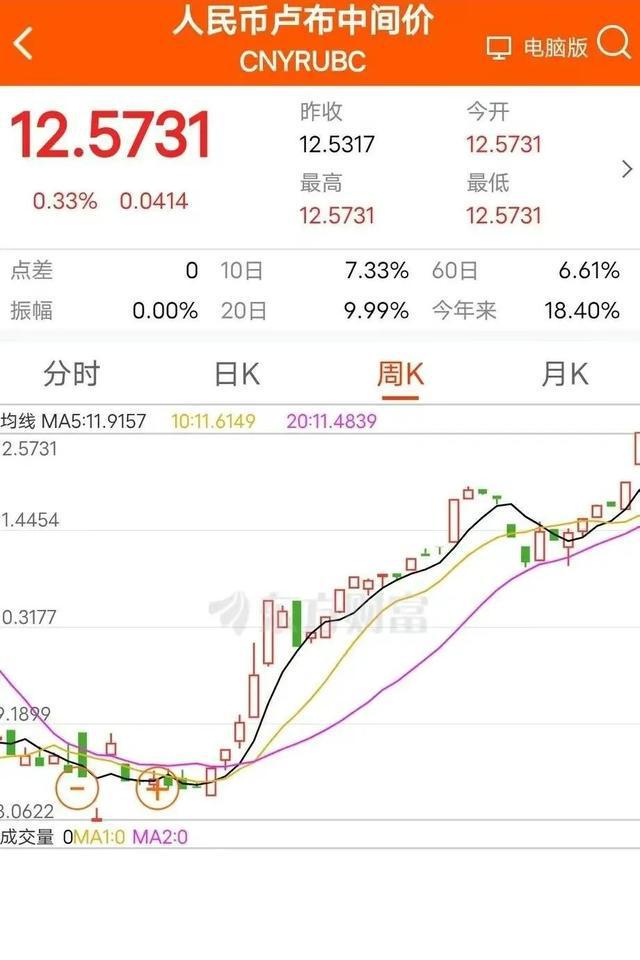Expand more quote details with the right chevron
The image size is (640, 960).
(627, 168)
